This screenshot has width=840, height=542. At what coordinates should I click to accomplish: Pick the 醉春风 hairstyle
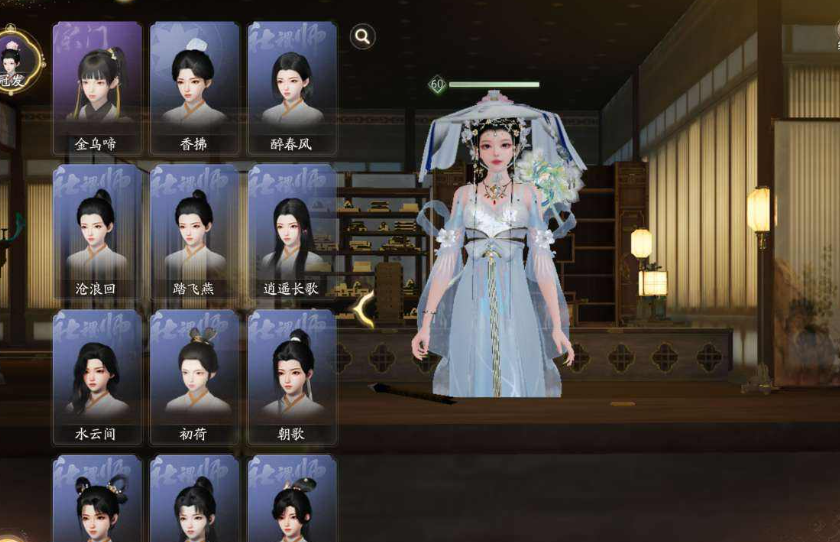coord(291,88)
